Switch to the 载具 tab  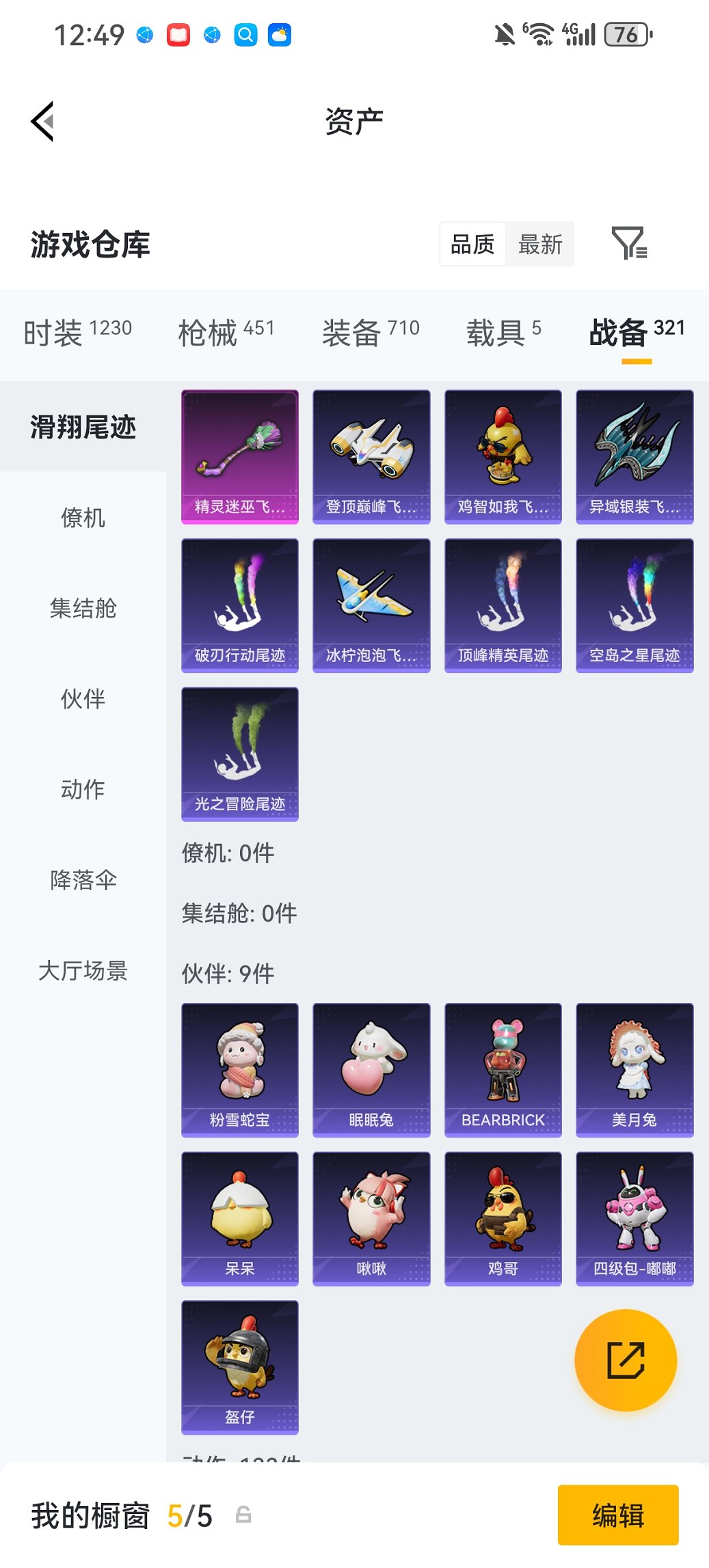[x=503, y=333]
